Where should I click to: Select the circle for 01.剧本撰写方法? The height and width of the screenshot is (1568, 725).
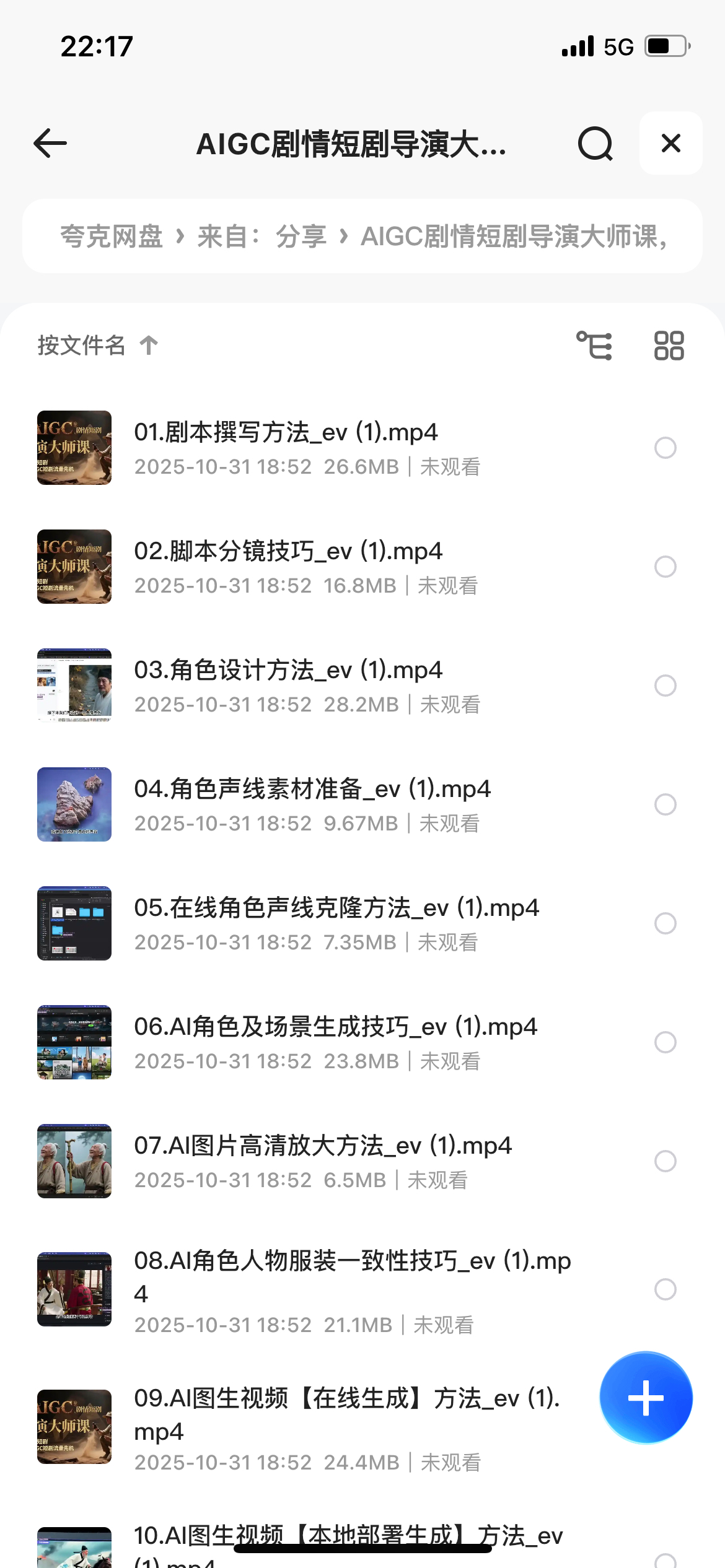pyautogui.click(x=665, y=448)
